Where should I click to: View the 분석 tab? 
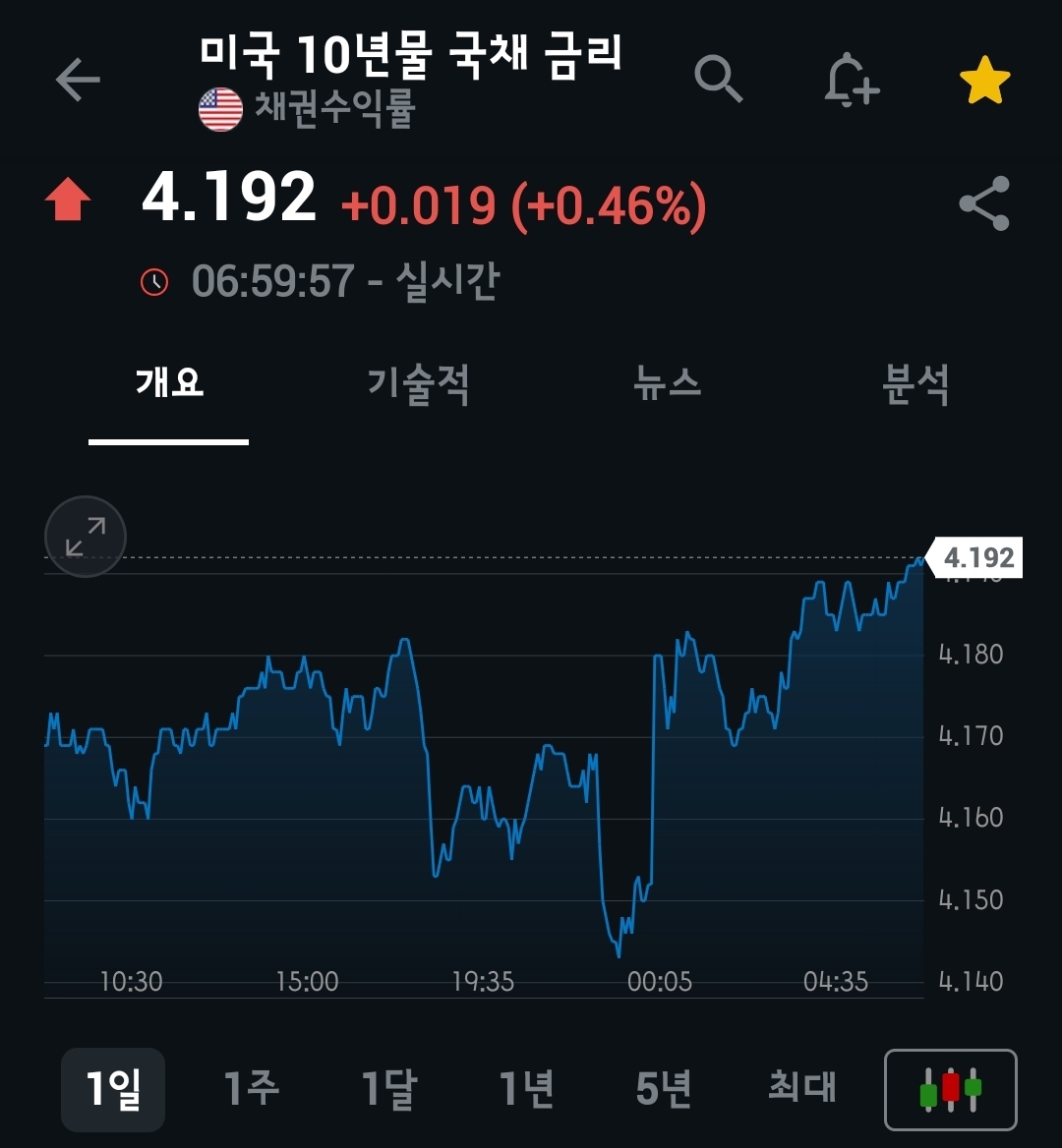[x=915, y=382]
